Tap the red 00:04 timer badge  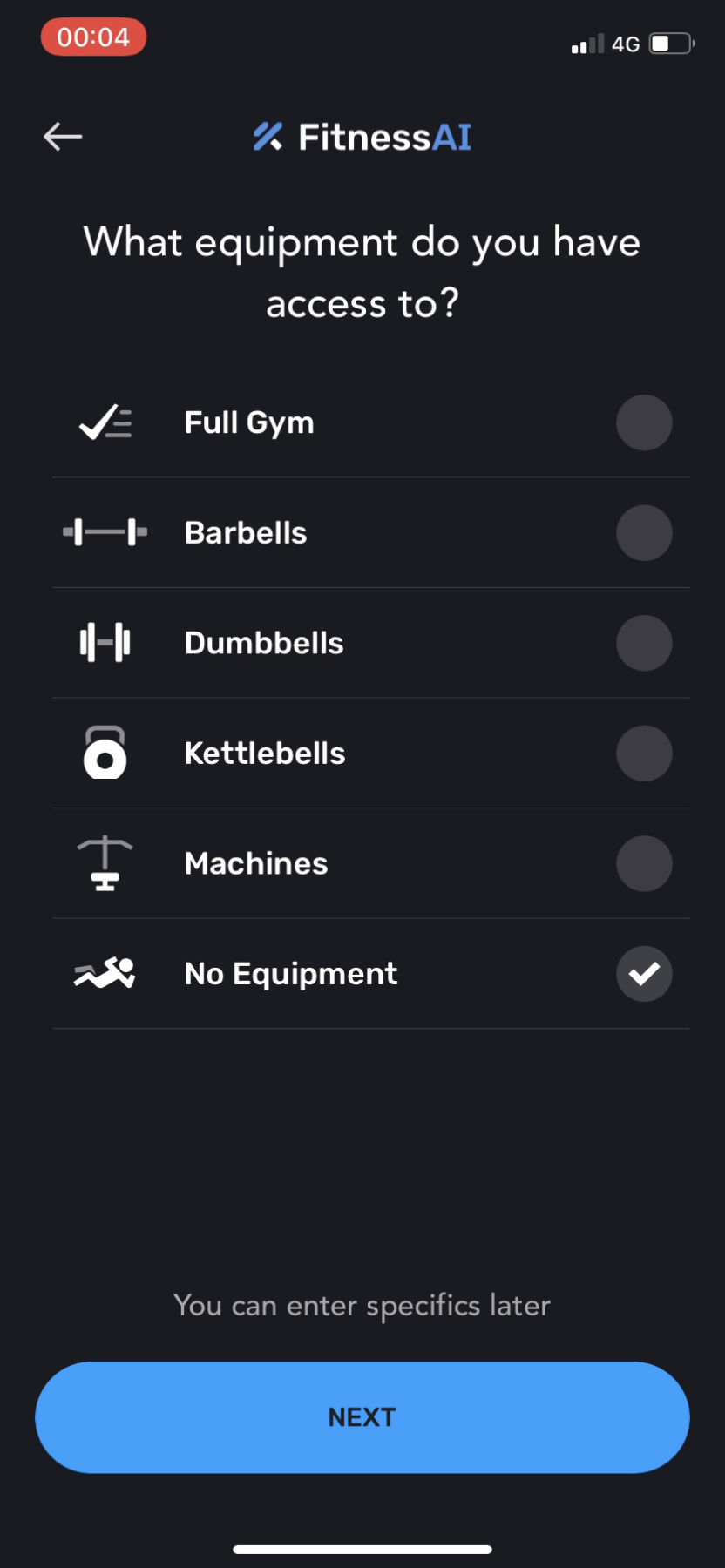(x=94, y=37)
